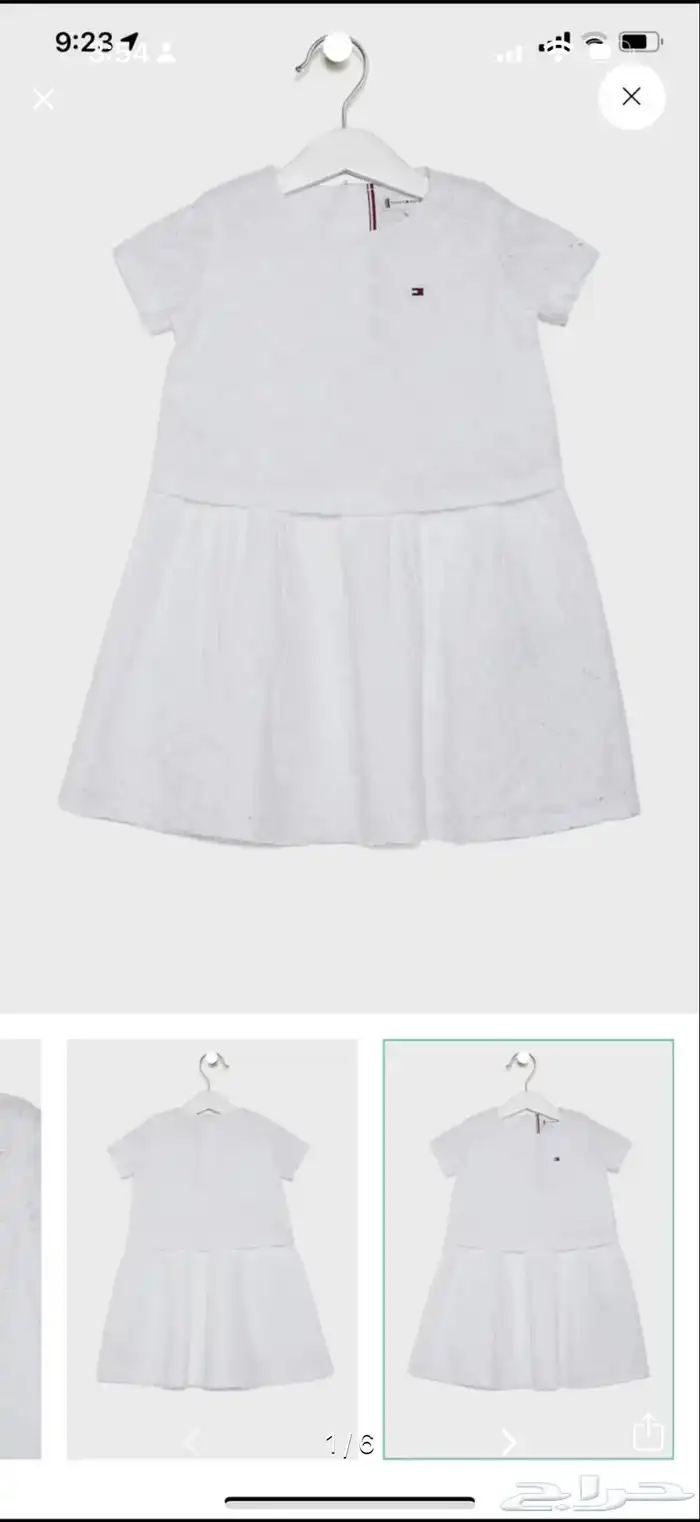Go back to the previous image
This screenshot has height=1522, width=700.
click(192, 1441)
